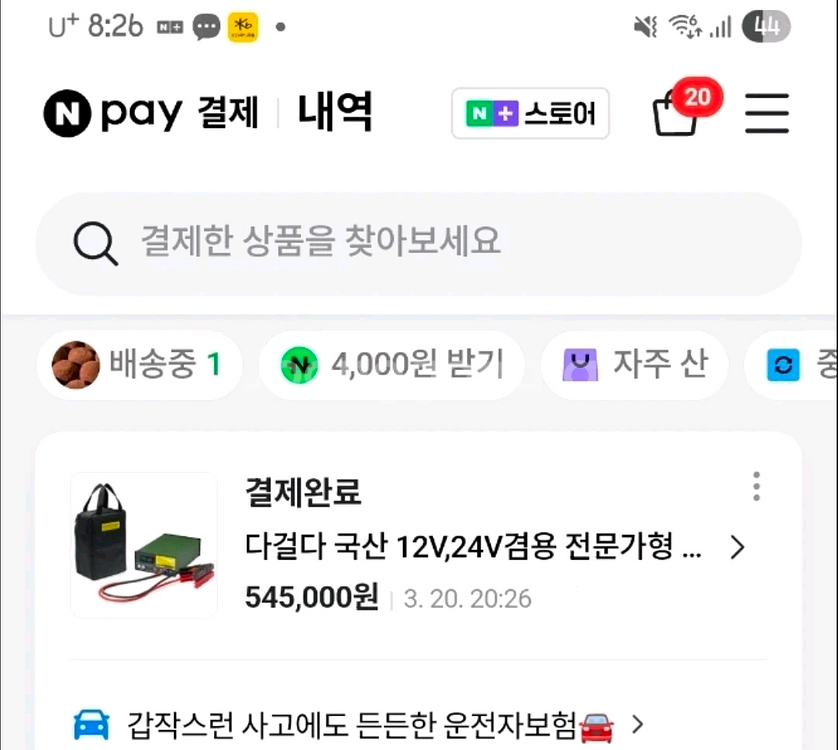The image size is (838, 750).
Task: Select the 자주 산 chip
Action: pyautogui.click(x=634, y=365)
